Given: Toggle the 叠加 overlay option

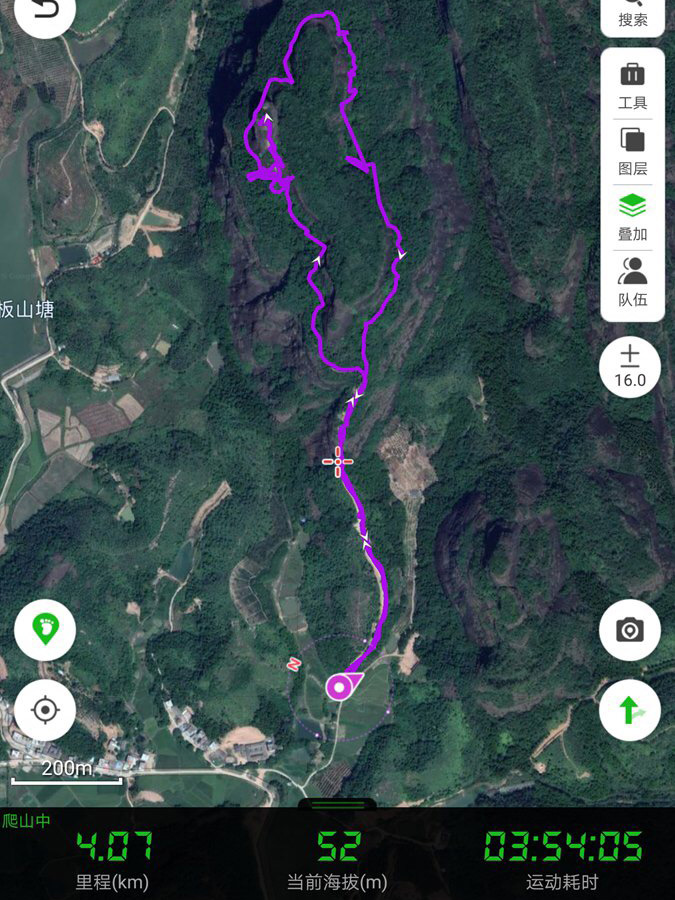Looking at the screenshot, I should tap(632, 217).
